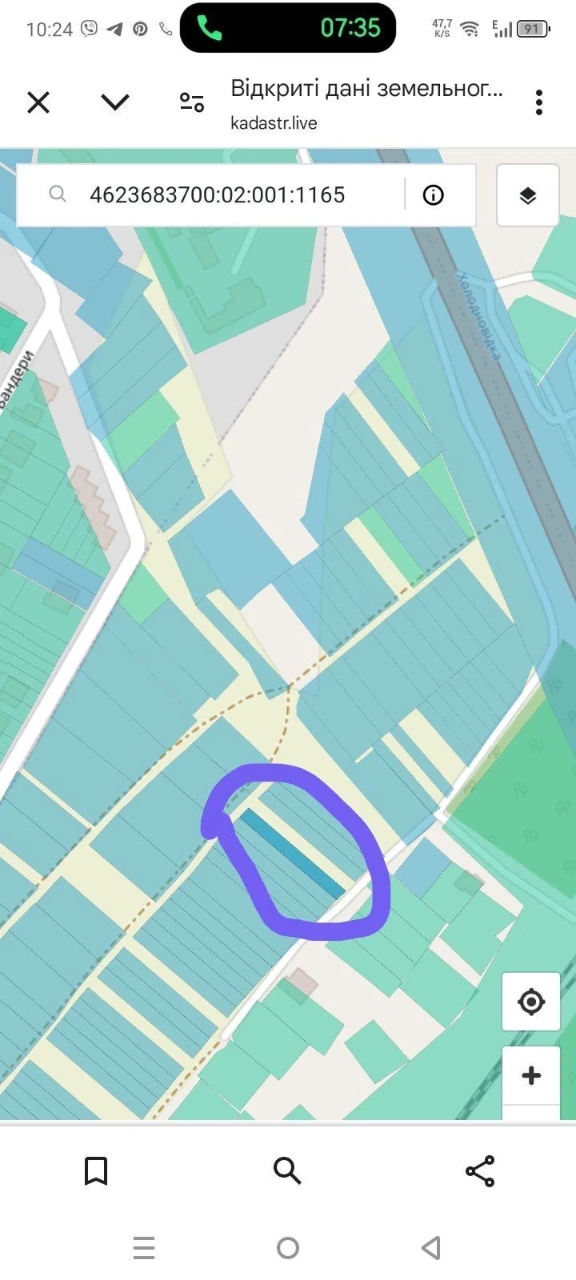
Task: Open the browser overflow menu
Action: [x=539, y=102]
